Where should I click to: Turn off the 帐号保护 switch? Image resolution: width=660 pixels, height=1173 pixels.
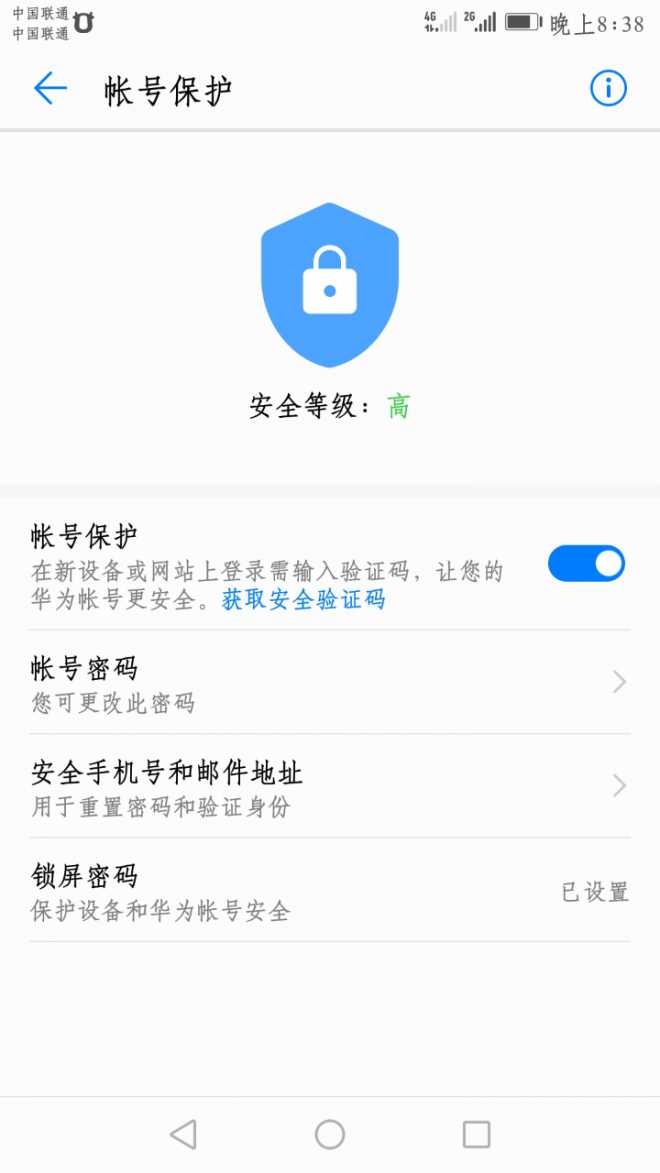tap(586, 564)
